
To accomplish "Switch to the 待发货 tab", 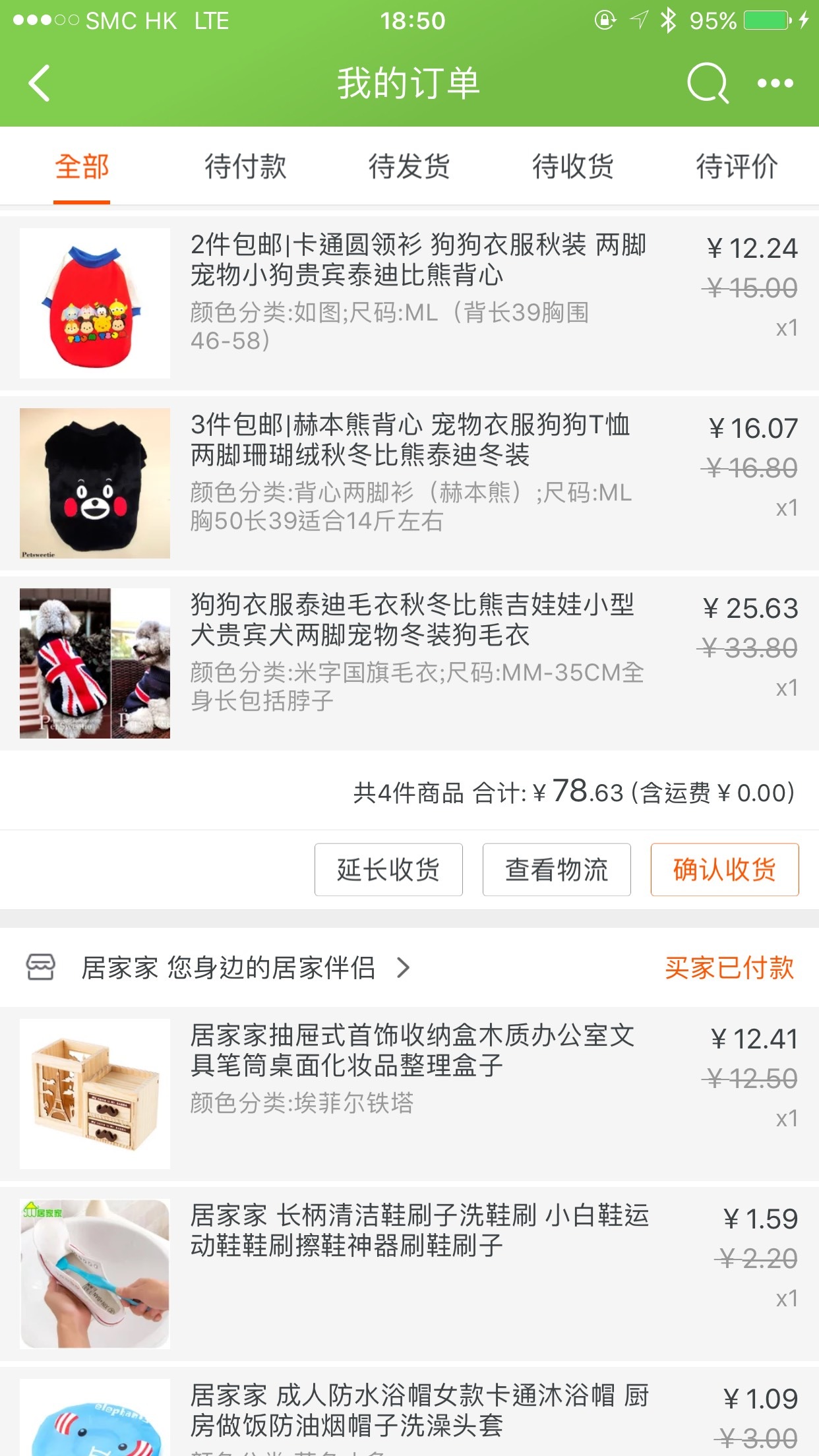I will [409, 166].
